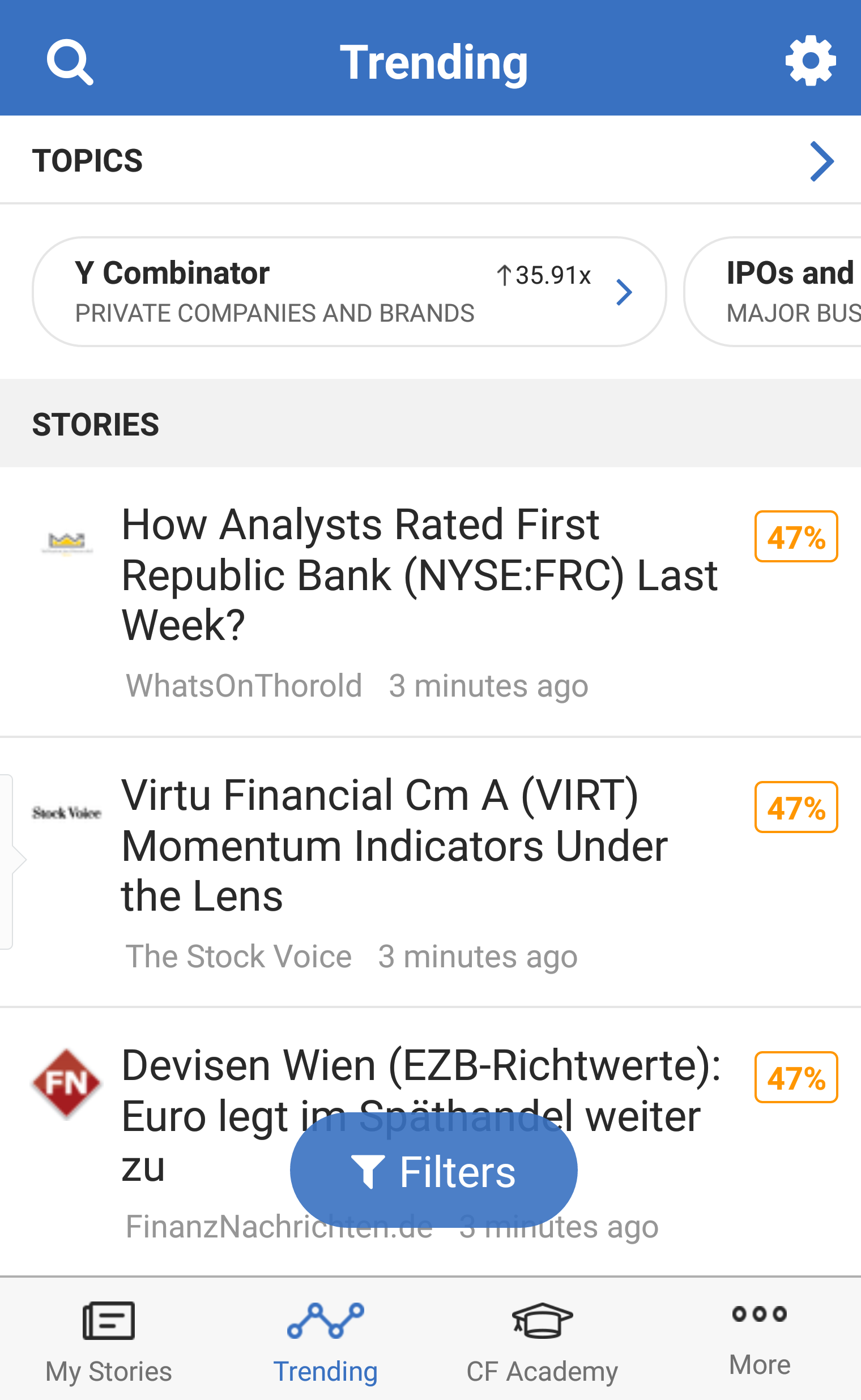The width and height of the screenshot is (861, 1400).
Task: Open the IPOs topic chip
Action: click(773, 292)
